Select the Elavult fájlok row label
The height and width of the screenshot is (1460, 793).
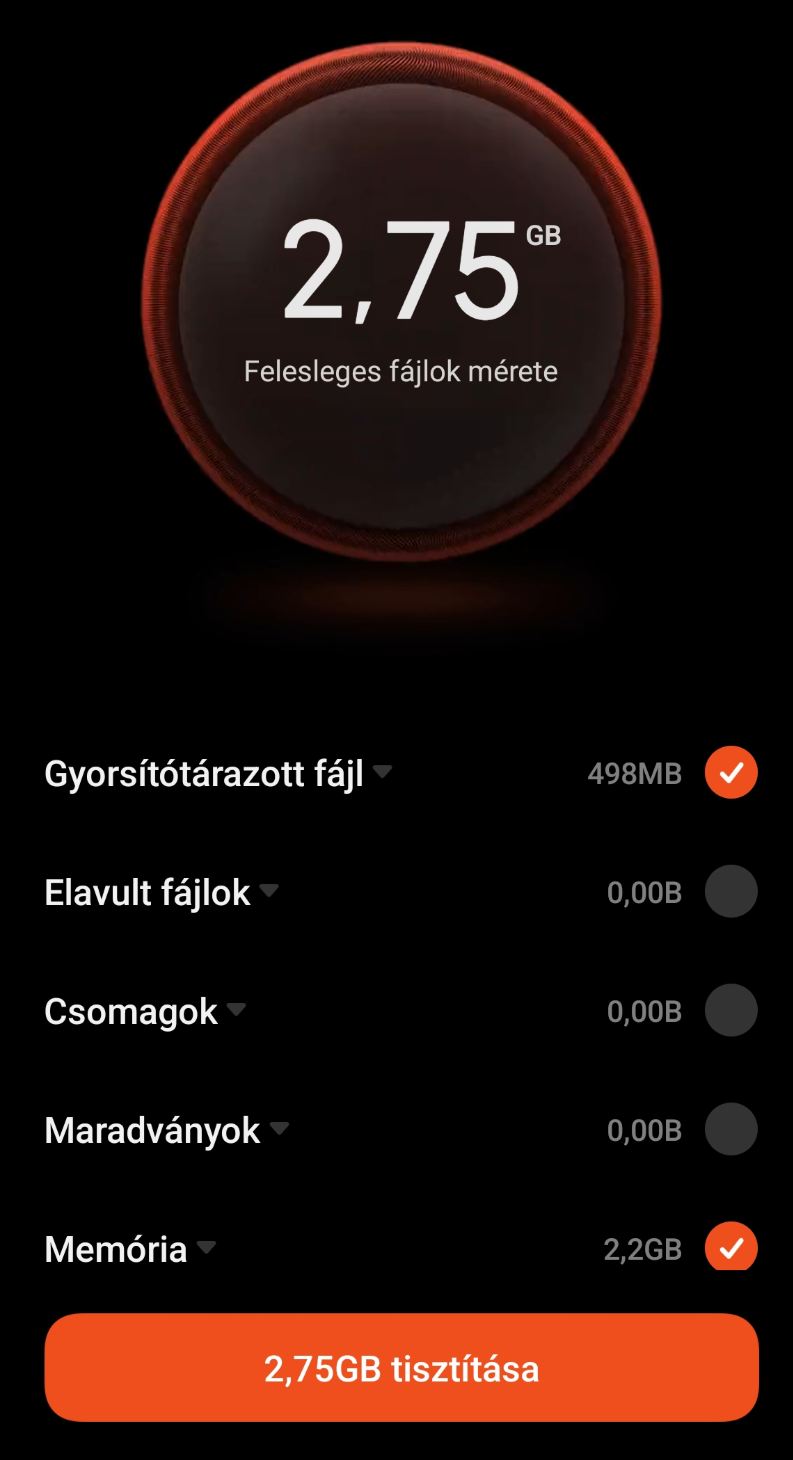click(146, 891)
